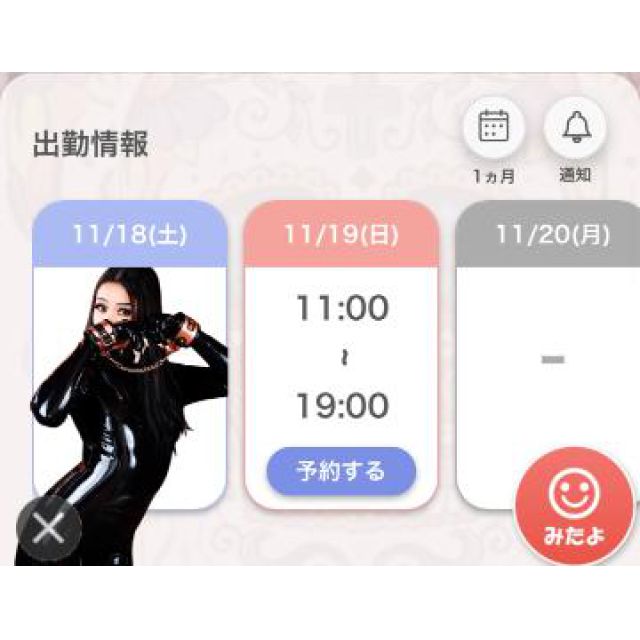The height and width of the screenshot is (640, 640).
Task: Open the 通知 notification bell
Action: (575, 128)
